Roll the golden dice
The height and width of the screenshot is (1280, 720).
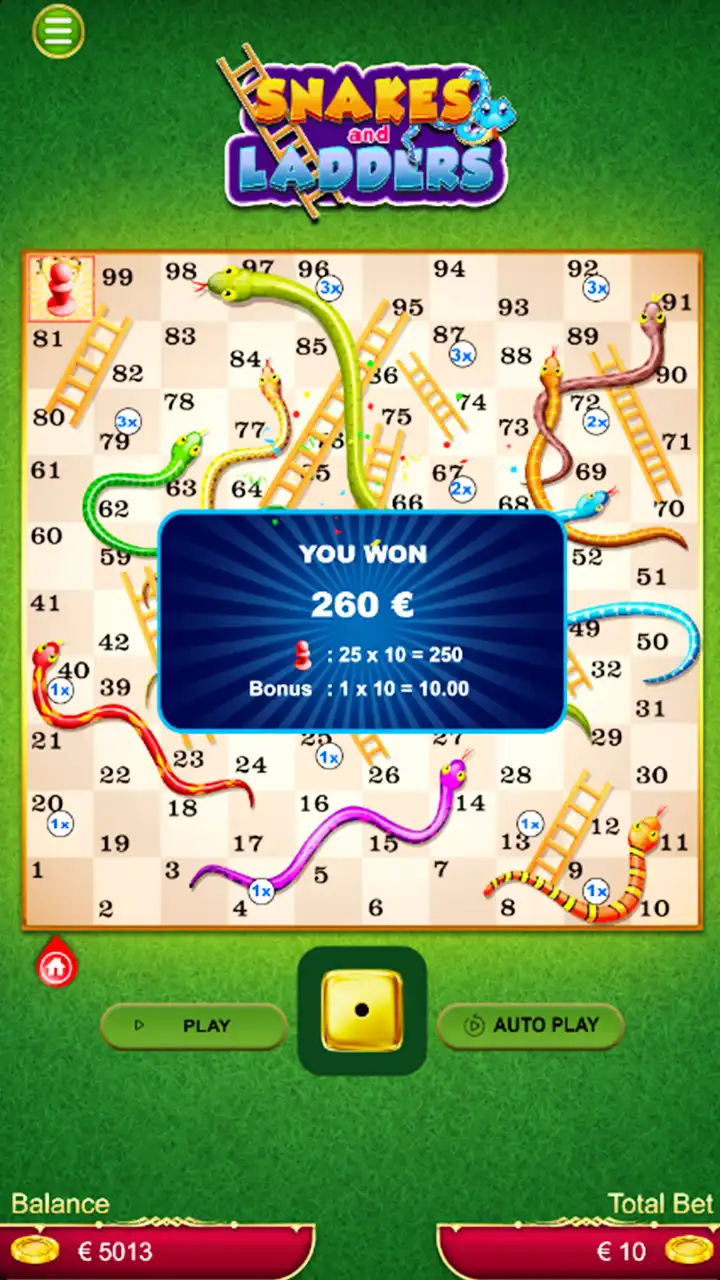pyautogui.click(x=362, y=1011)
